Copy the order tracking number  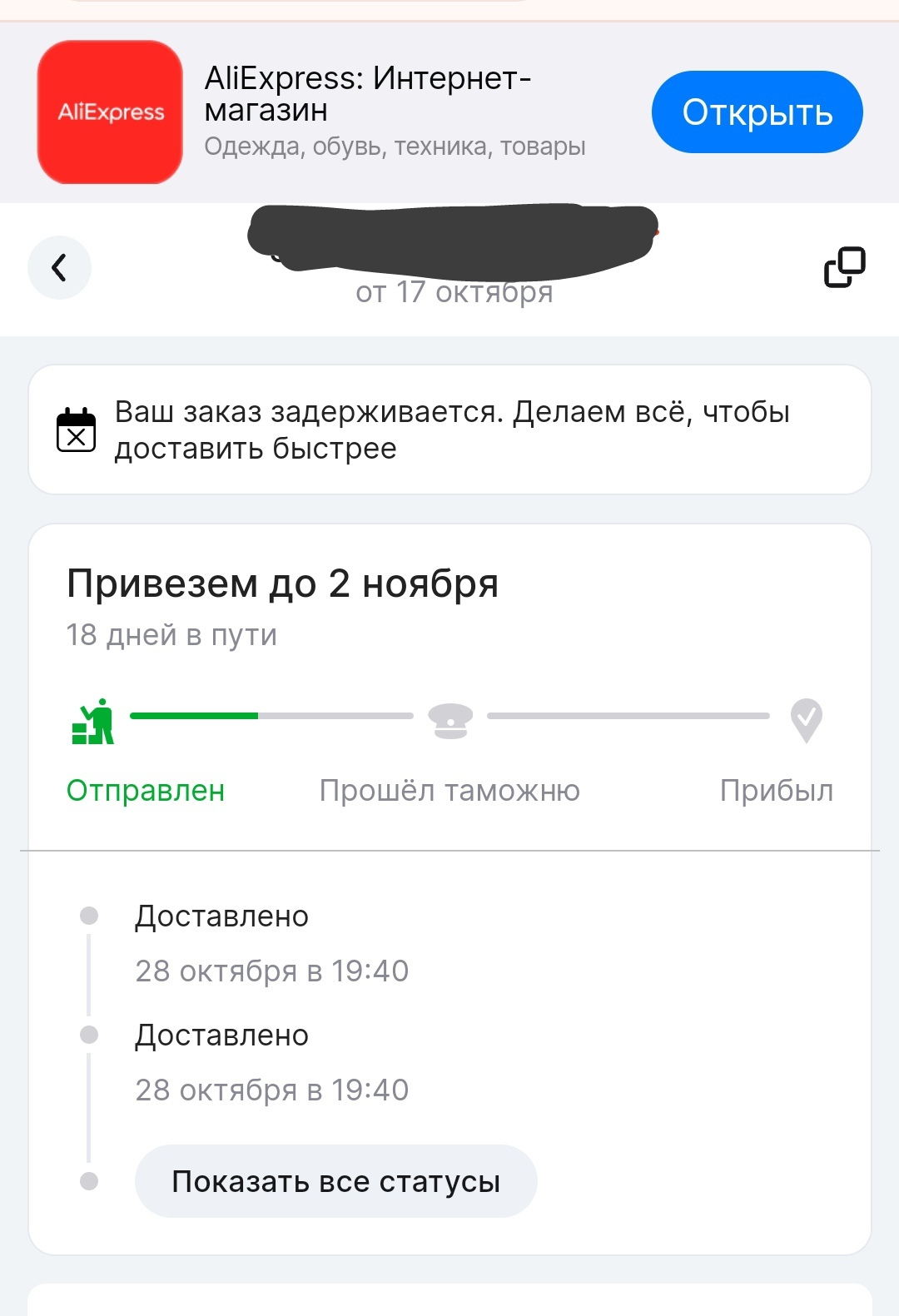click(x=844, y=267)
